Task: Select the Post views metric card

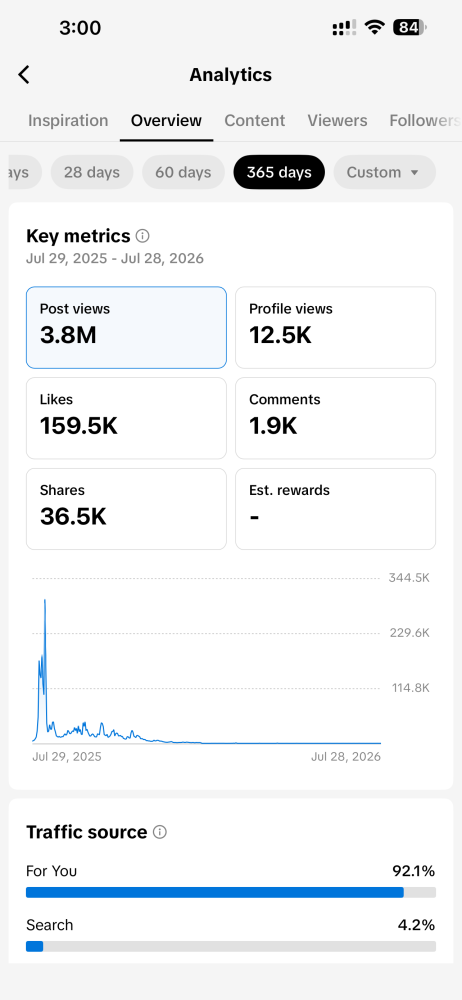Action: pos(126,327)
